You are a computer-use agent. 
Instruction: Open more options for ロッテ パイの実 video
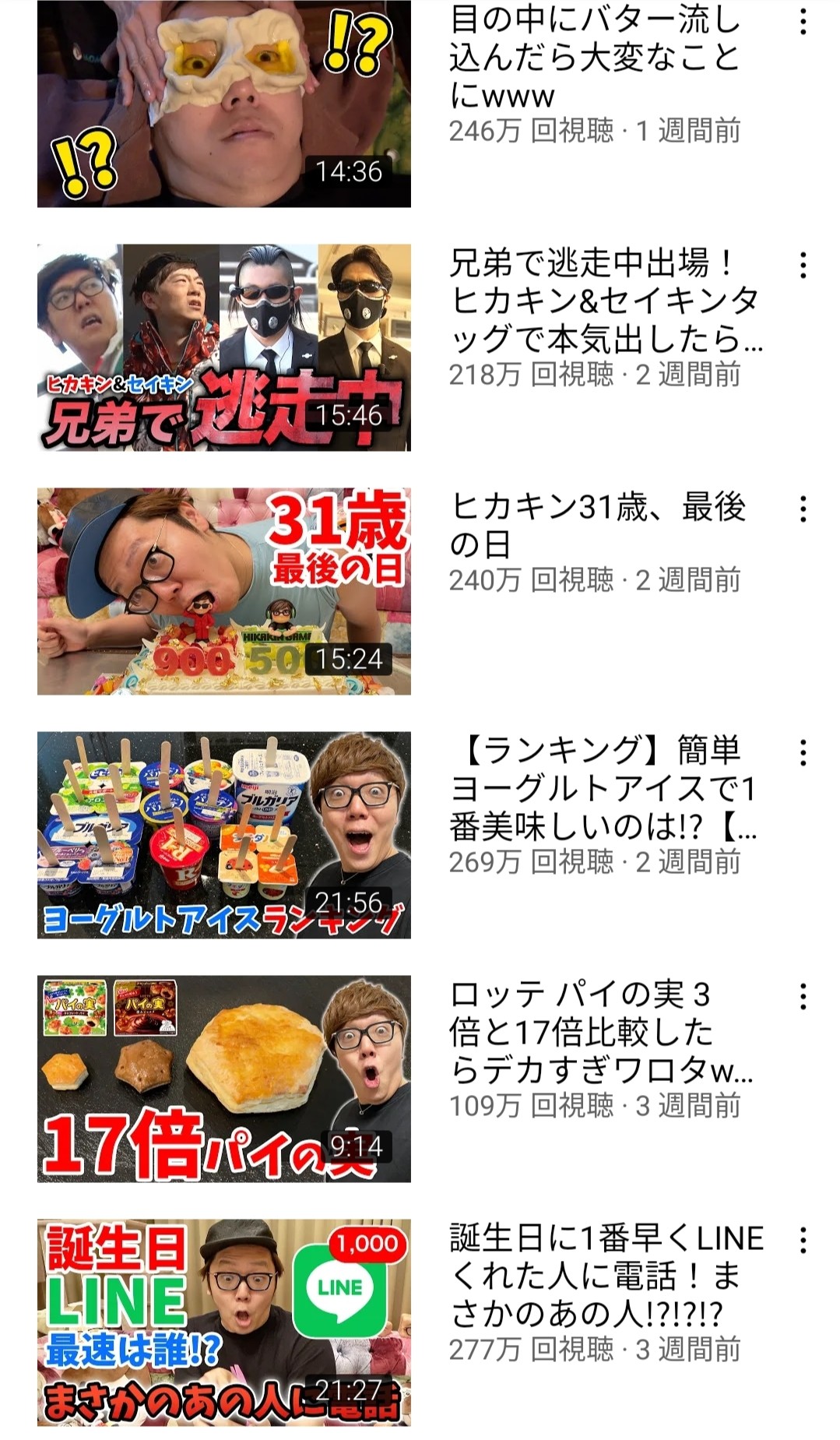click(x=803, y=997)
